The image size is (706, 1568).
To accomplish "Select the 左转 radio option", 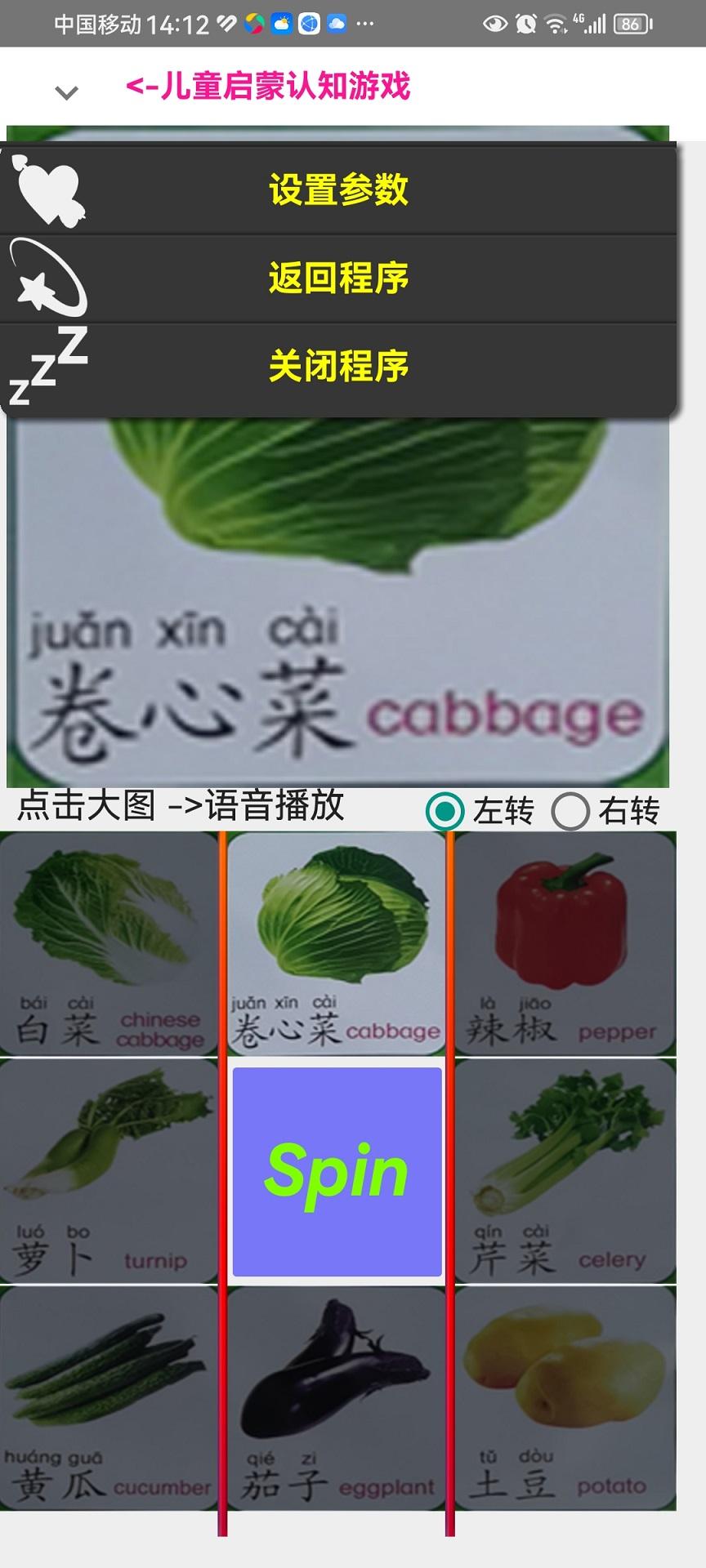I will click(445, 811).
